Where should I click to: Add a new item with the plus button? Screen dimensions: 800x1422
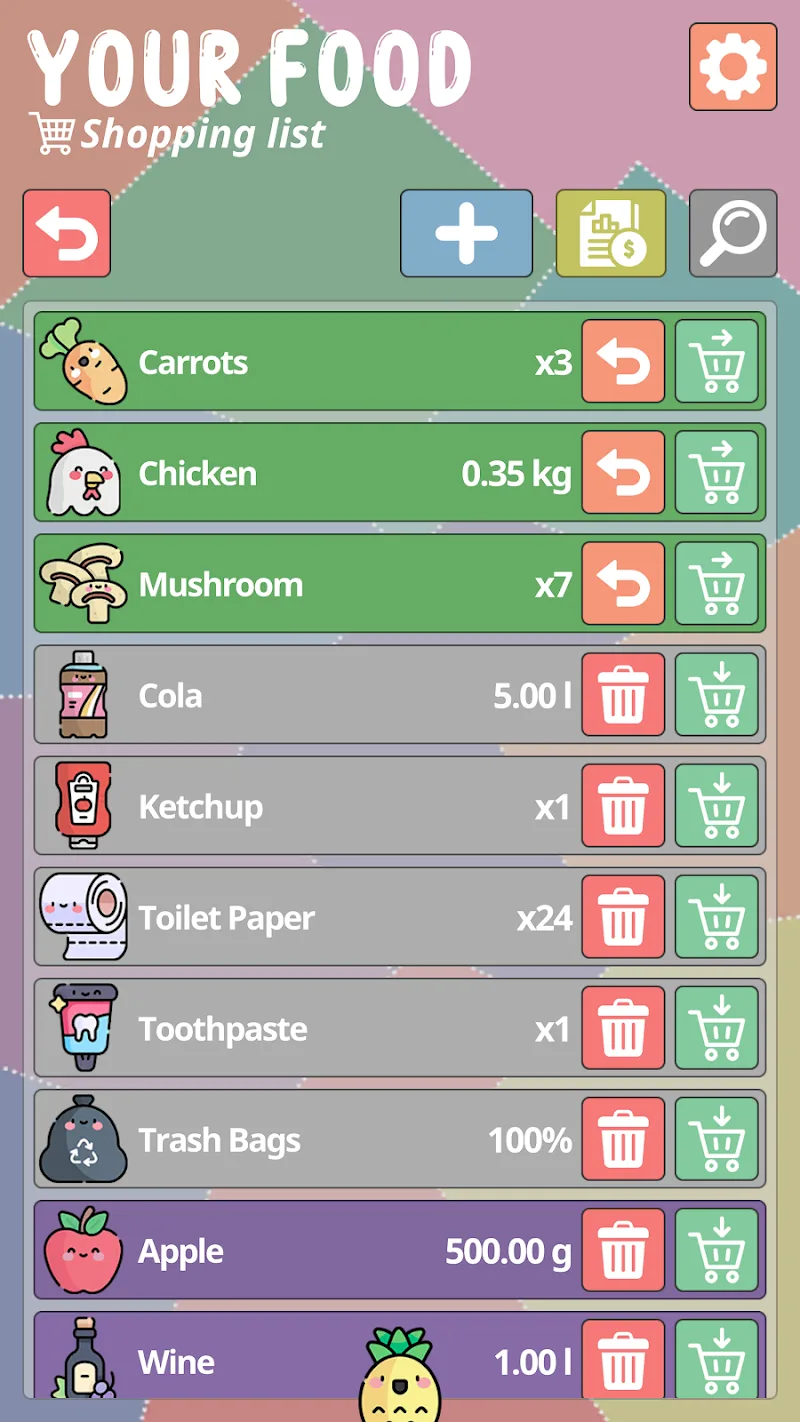click(x=466, y=233)
